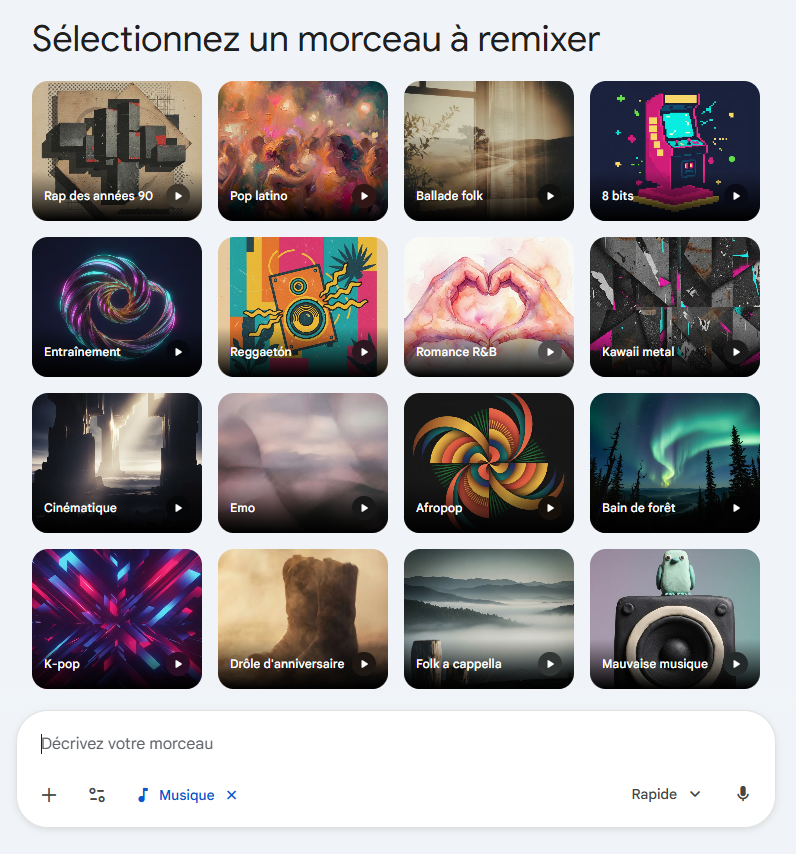Viewport: 796px width, 854px height.
Task: Play the "8 bits" preview
Action: tap(737, 196)
